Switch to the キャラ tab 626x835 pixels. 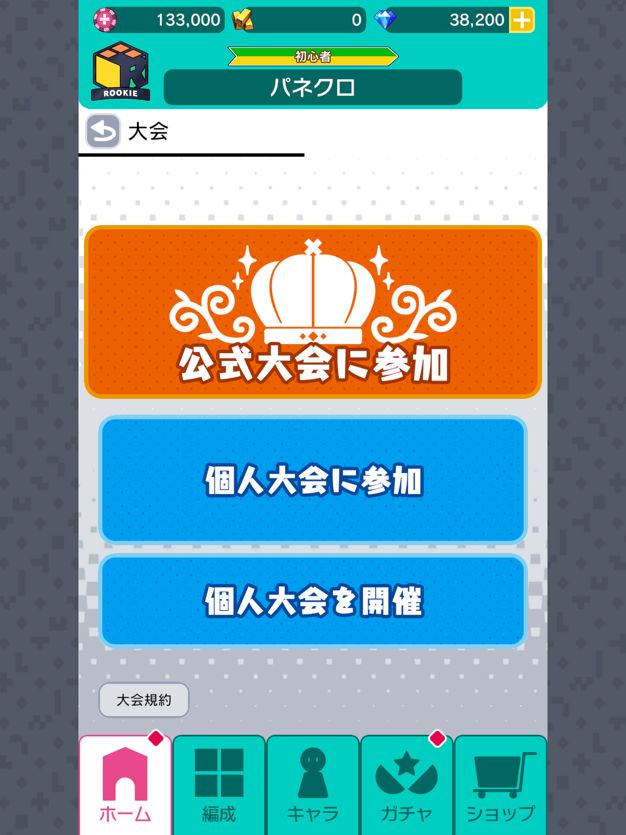(313, 785)
